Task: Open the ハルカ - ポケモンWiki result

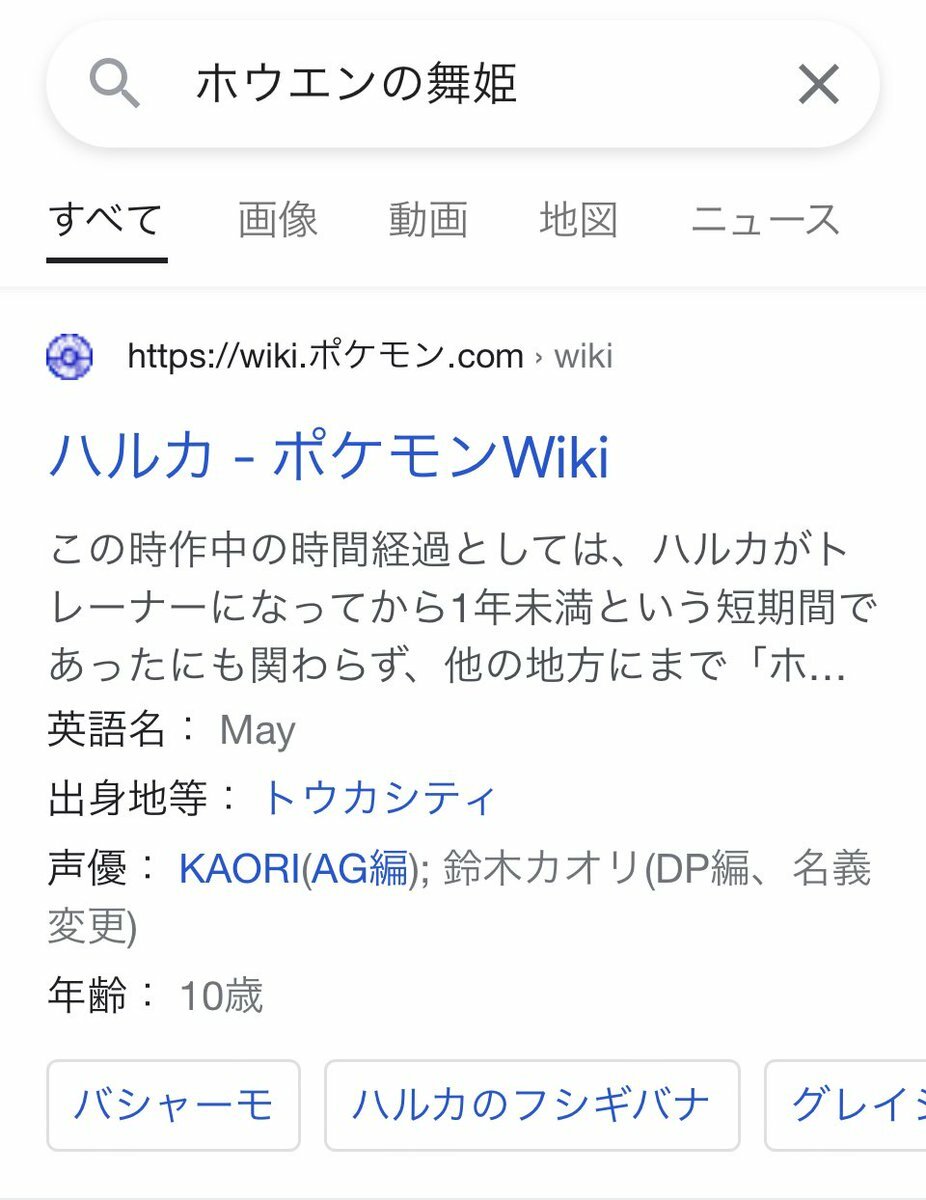Action: tap(328, 458)
